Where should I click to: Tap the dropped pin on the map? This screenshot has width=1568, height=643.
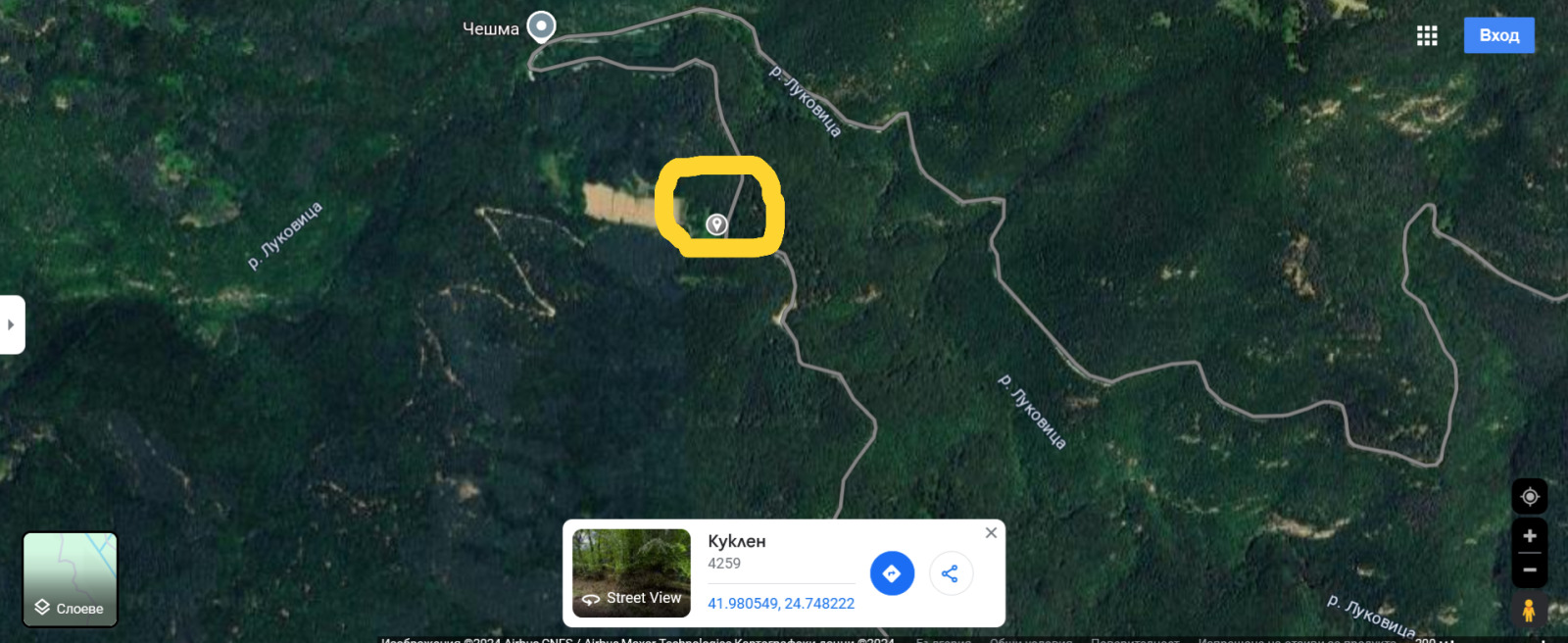(x=717, y=224)
